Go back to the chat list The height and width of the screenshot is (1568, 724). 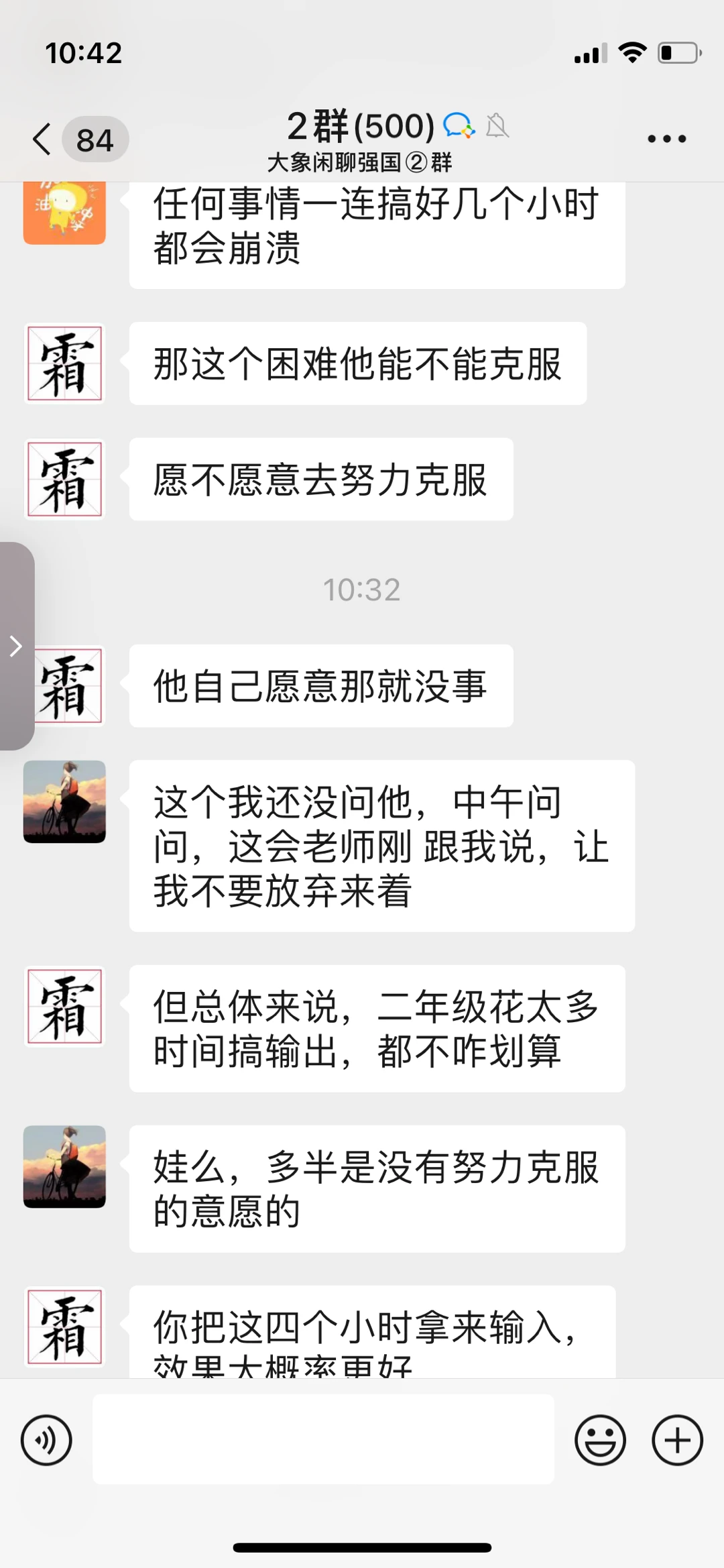[x=42, y=139]
